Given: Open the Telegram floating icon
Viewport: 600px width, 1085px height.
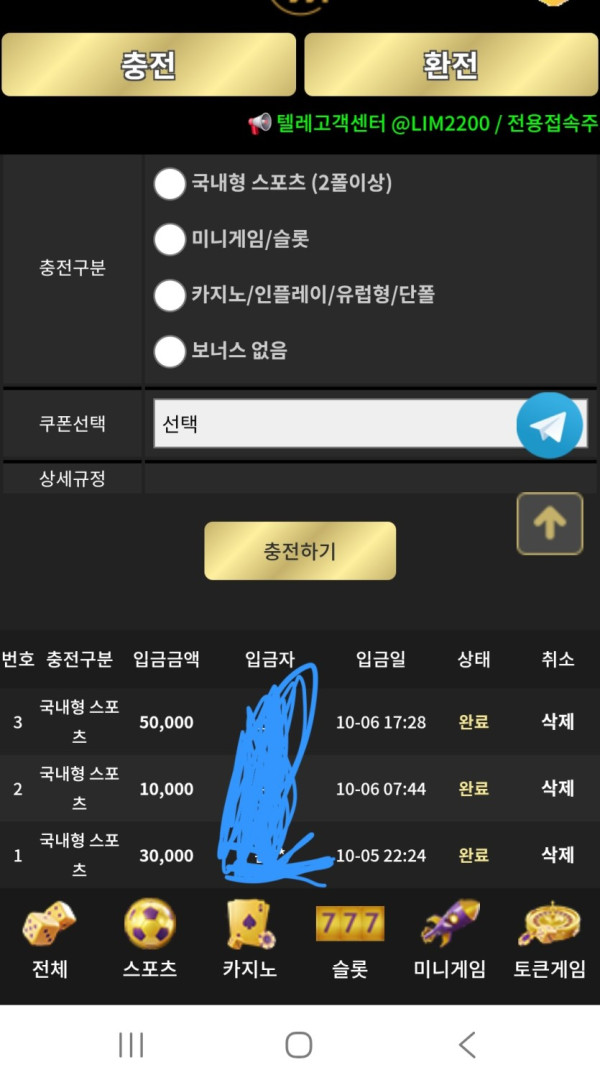Looking at the screenshot, I should 549,426.
